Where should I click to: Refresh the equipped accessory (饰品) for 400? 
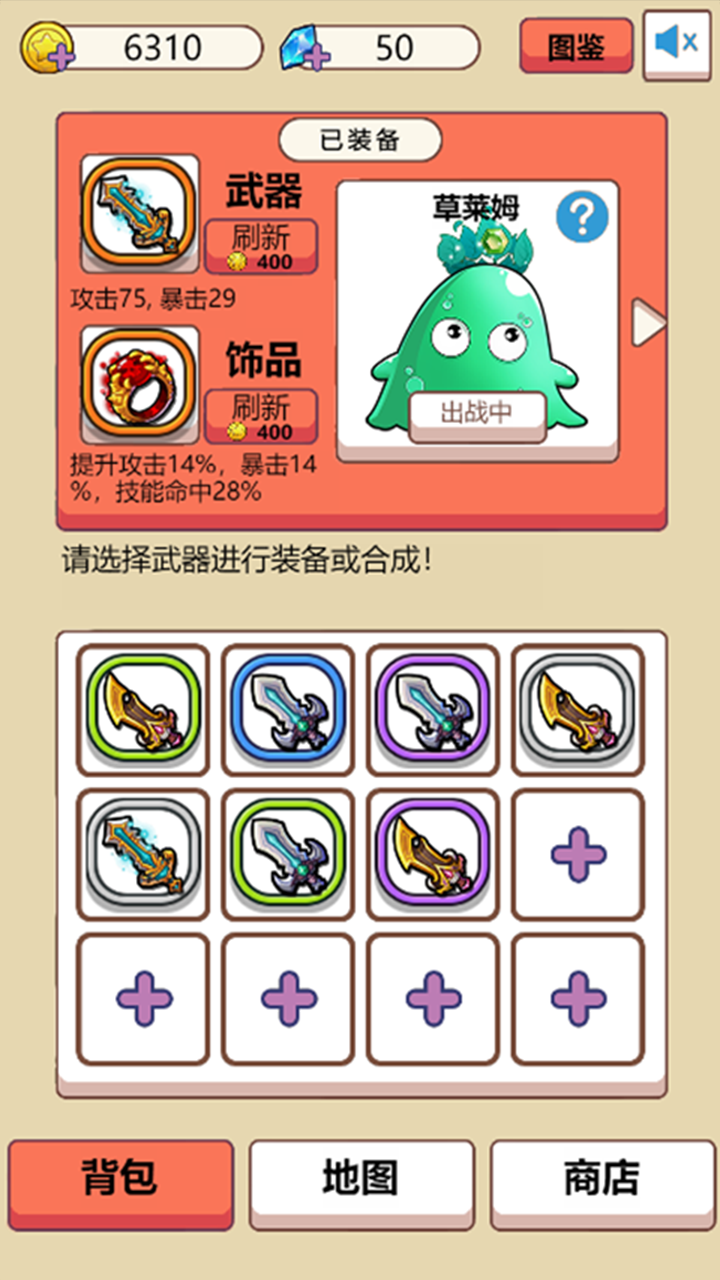(261, 417)
